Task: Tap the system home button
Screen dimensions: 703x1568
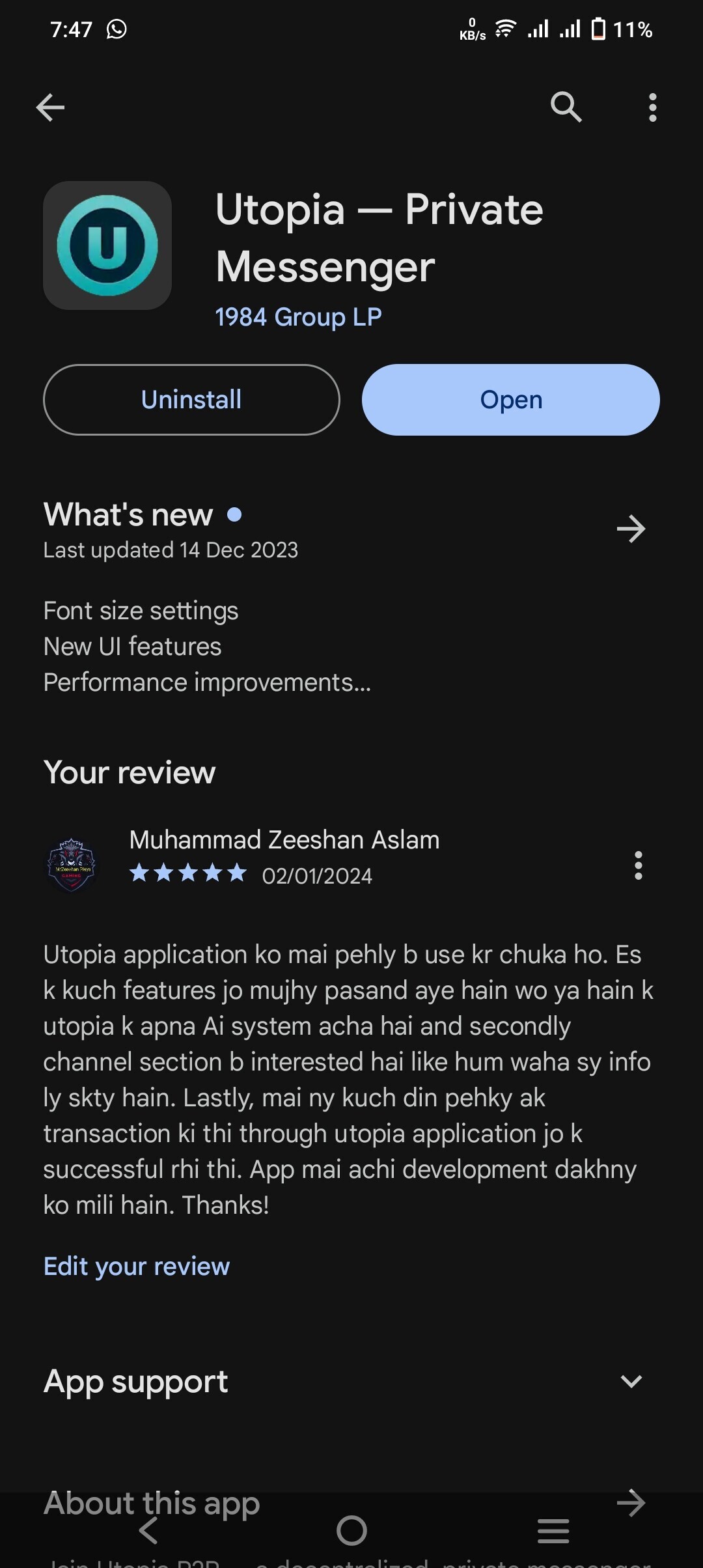Action: (x=351, y=1530)
